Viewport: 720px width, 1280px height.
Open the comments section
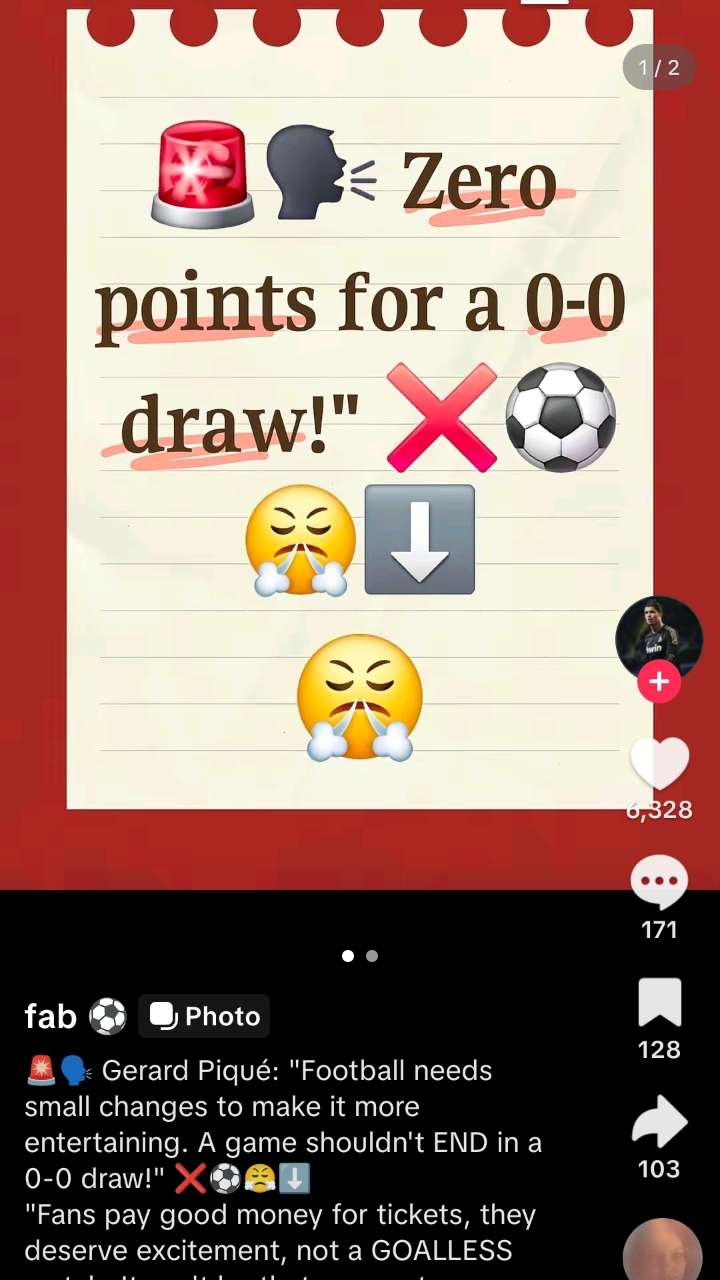[x=659, y=883]
